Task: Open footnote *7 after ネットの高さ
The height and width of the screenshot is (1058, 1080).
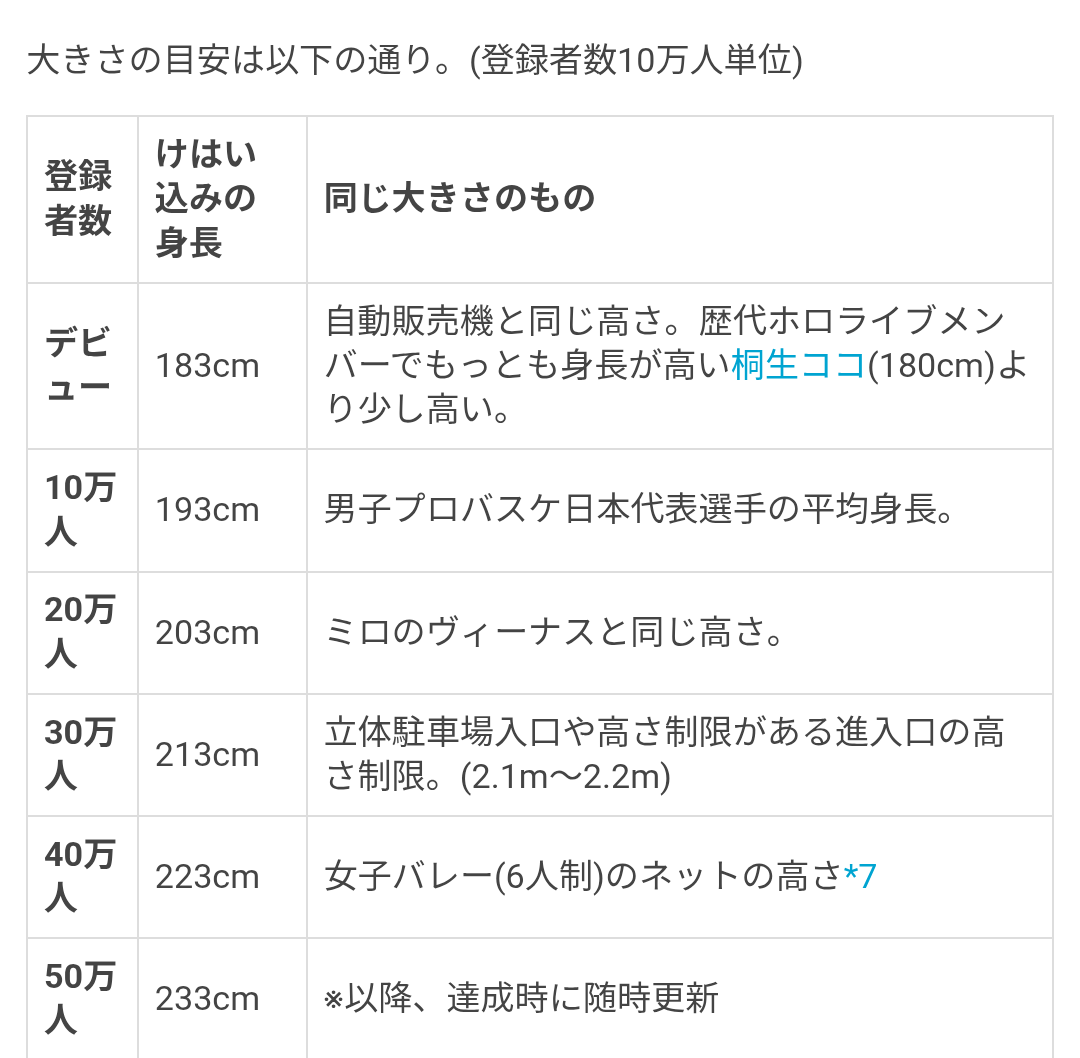Action: click(860, 876)
